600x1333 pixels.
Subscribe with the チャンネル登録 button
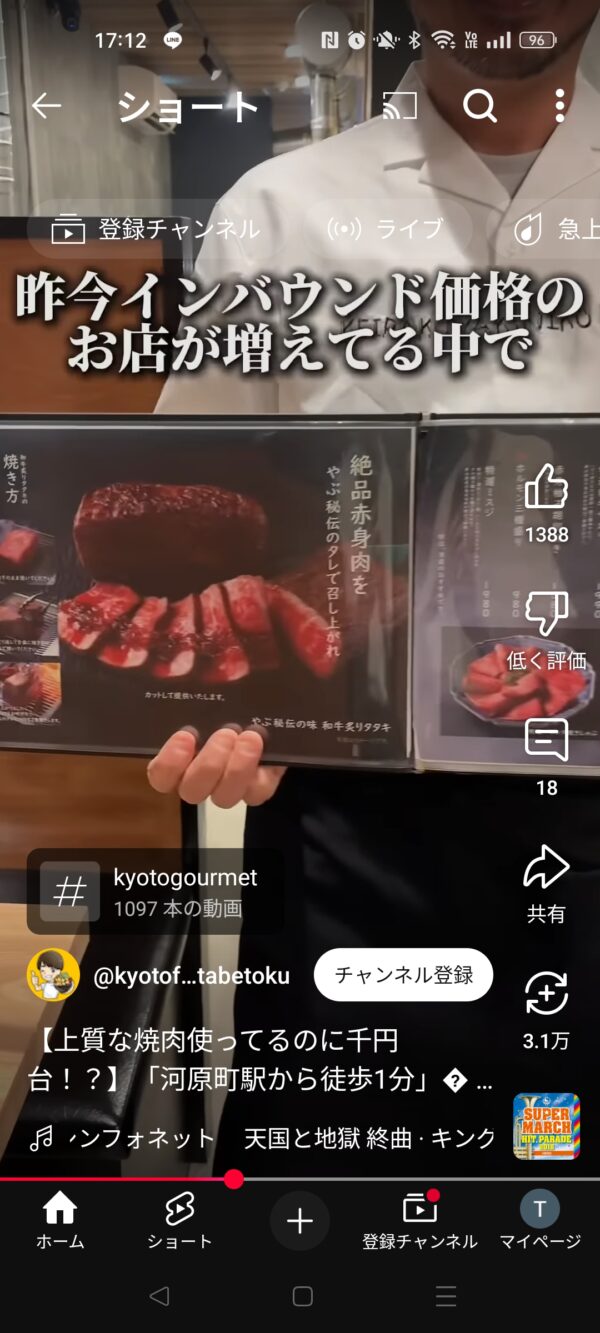coord(403,975)
